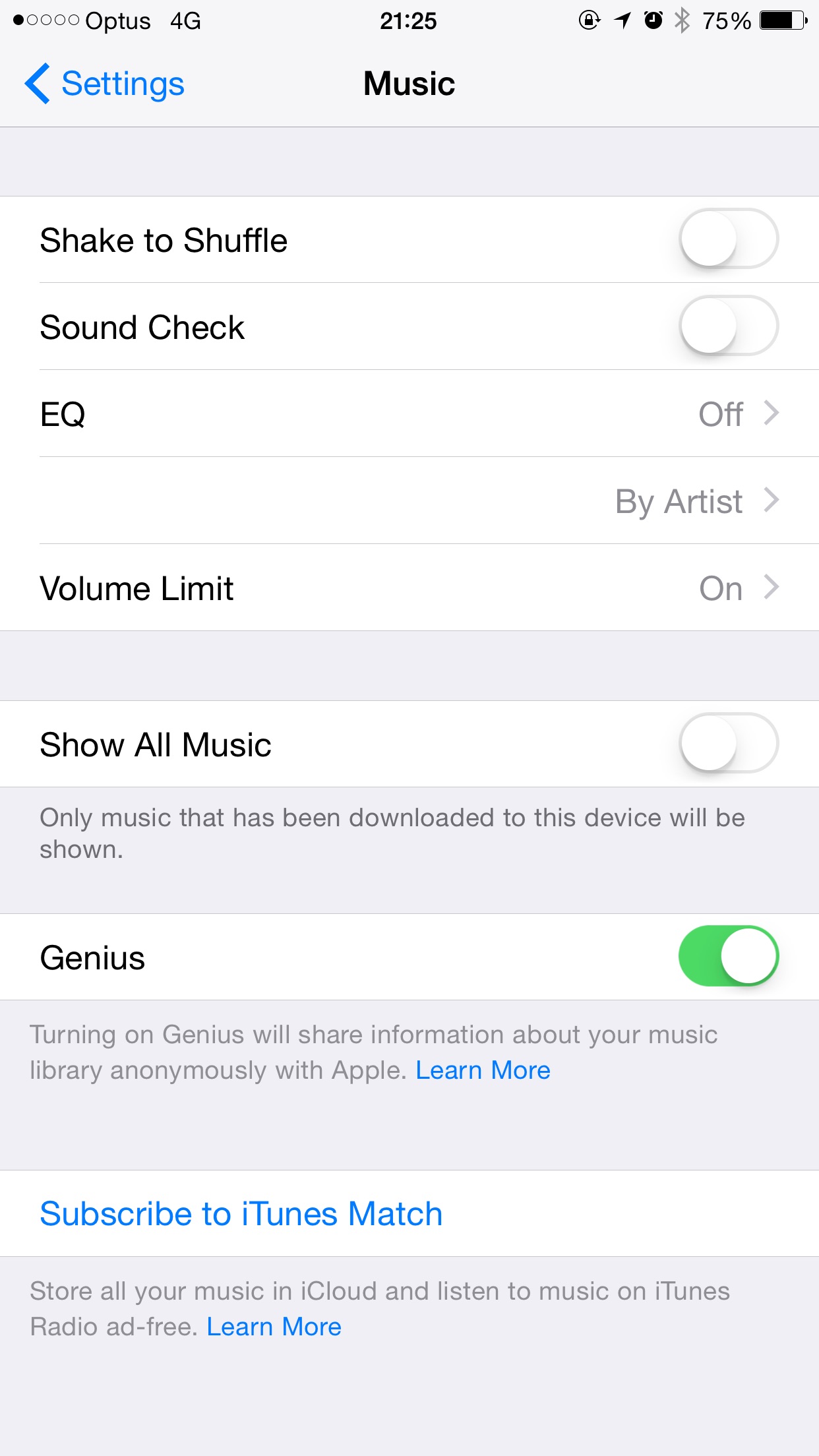Enable Shake to Shuffle switch

(728, 239)
